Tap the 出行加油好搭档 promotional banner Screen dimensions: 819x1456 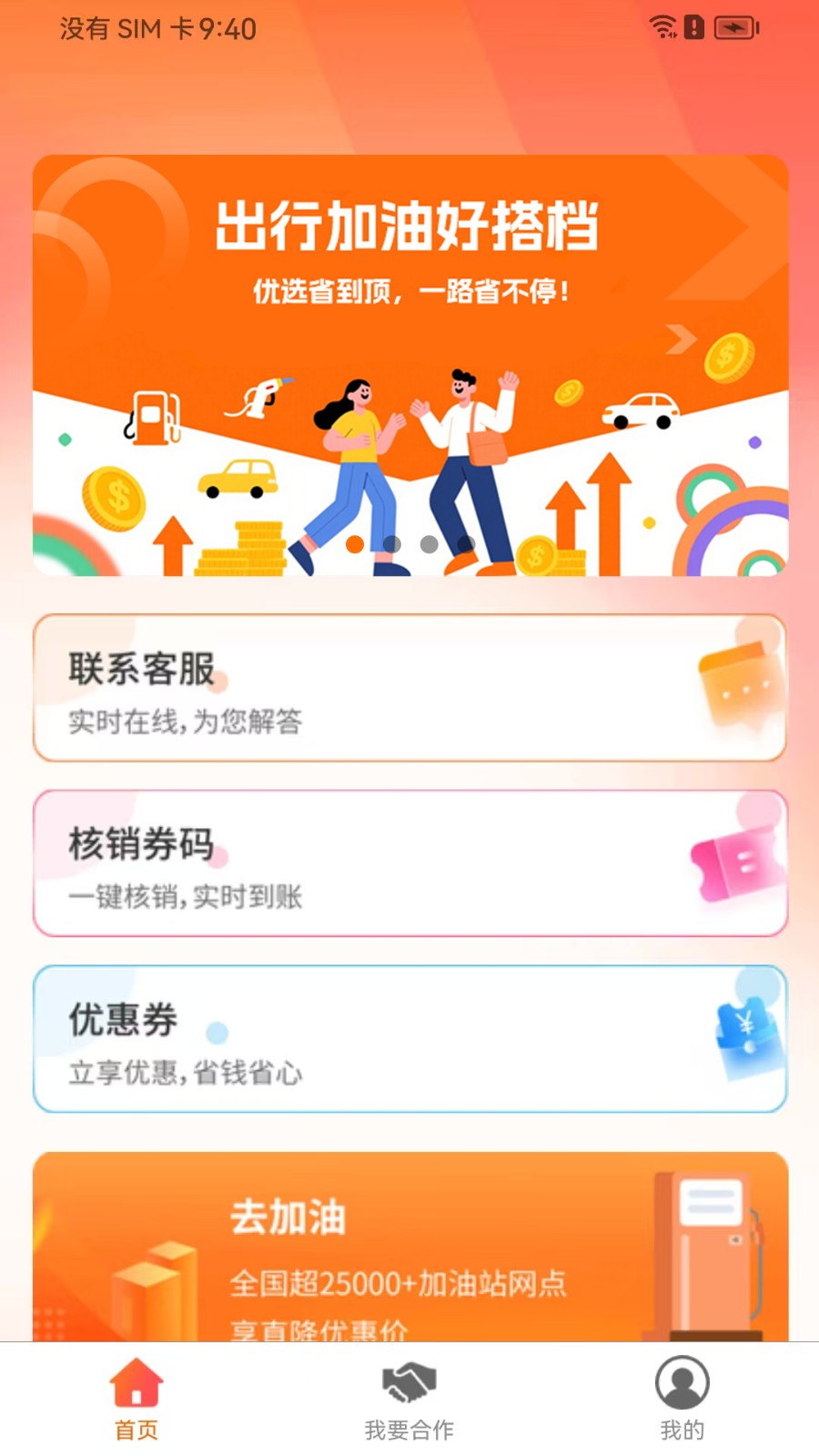pyautogui.click(x=409, y=273)
